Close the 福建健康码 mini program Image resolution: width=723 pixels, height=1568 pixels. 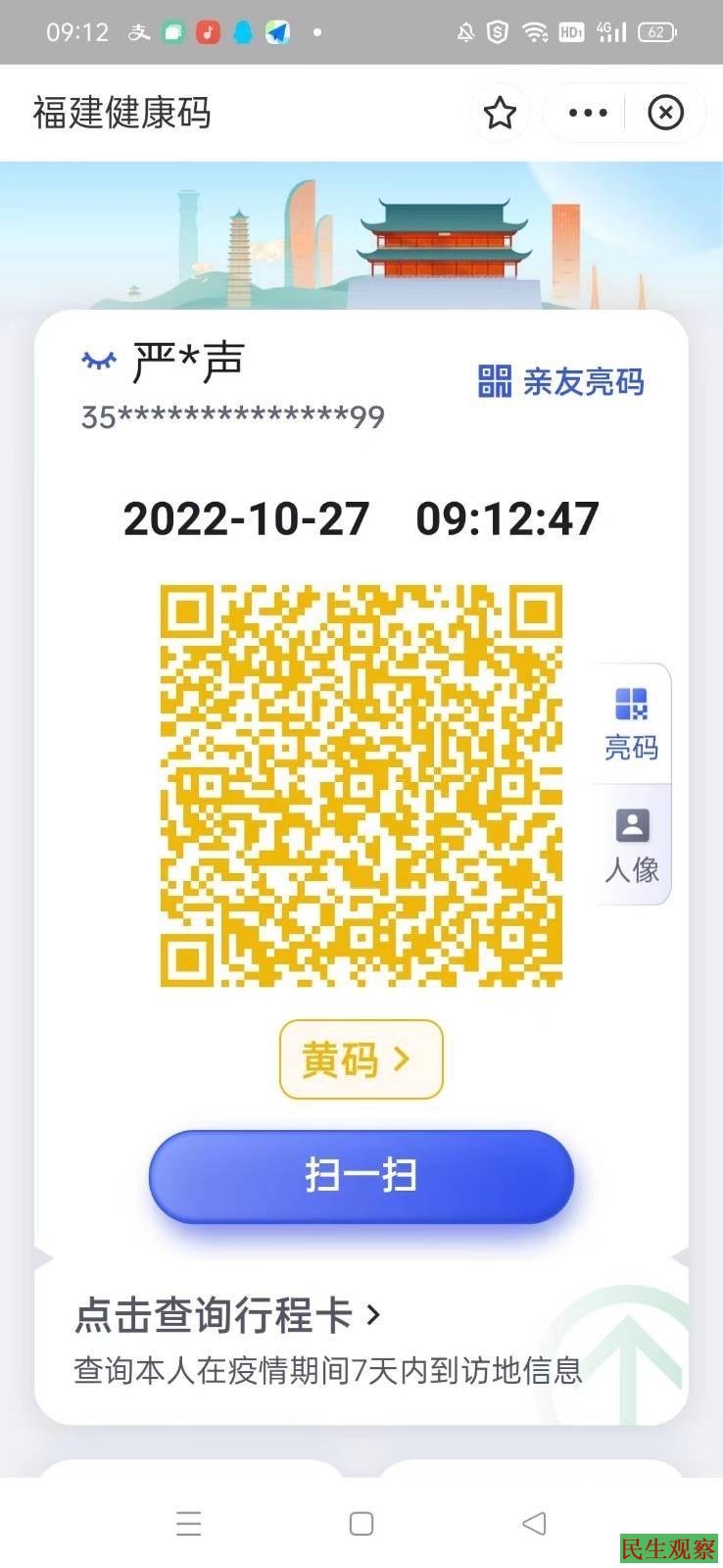(665, 113)
